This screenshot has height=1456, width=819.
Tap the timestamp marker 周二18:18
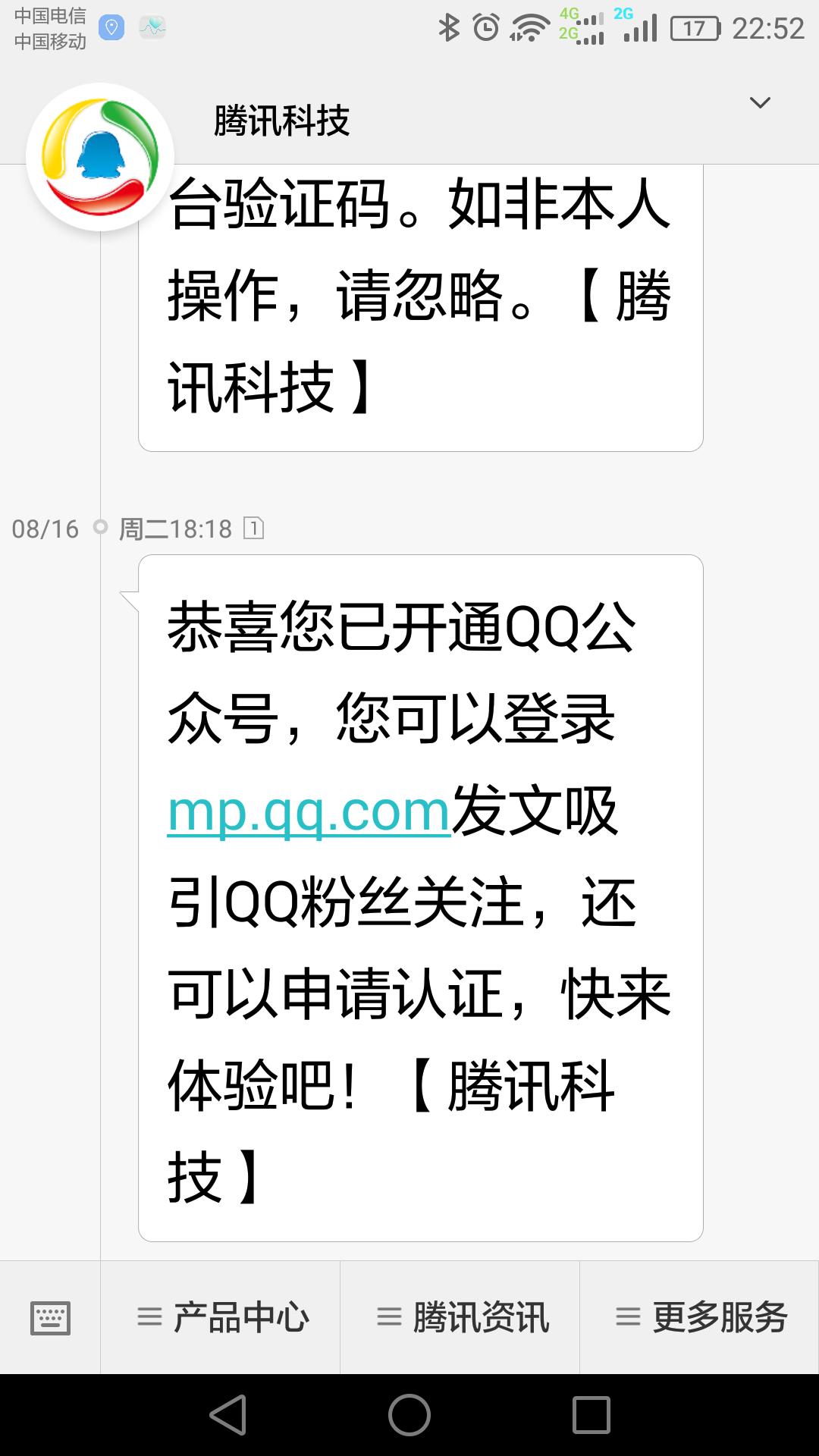[176, 530]
